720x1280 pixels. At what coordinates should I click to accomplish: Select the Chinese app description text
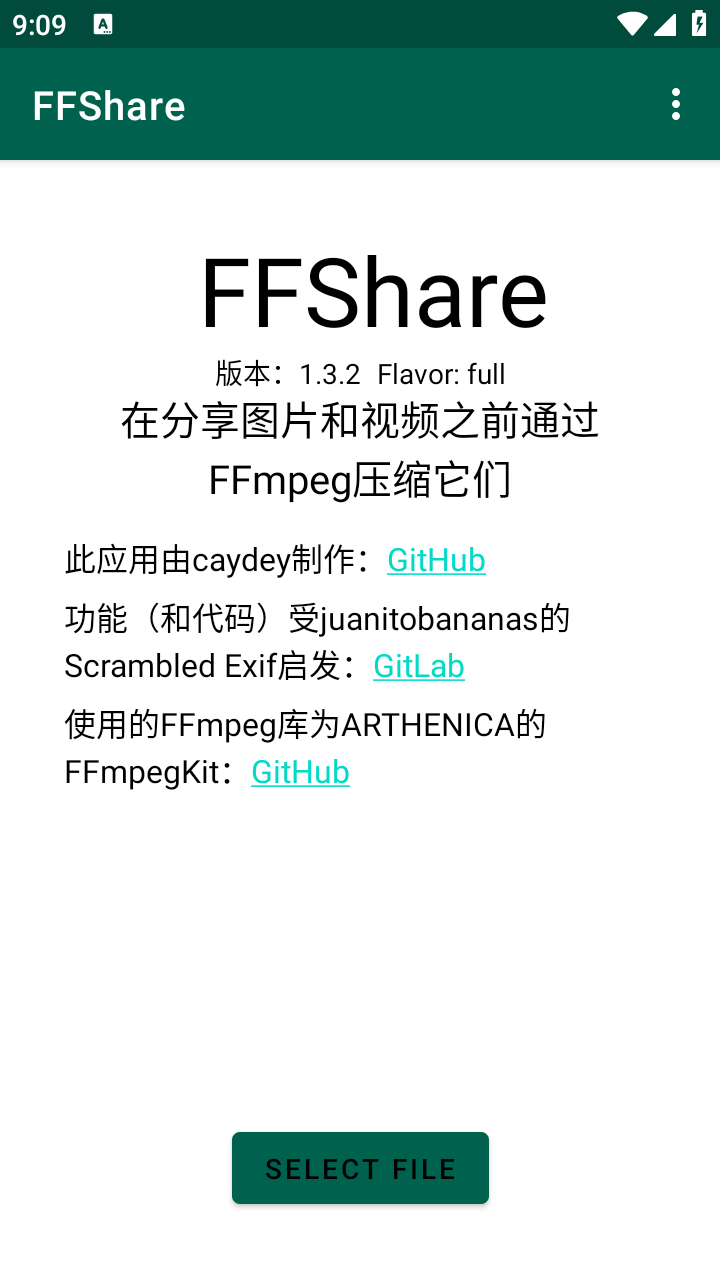click(360, 450)
